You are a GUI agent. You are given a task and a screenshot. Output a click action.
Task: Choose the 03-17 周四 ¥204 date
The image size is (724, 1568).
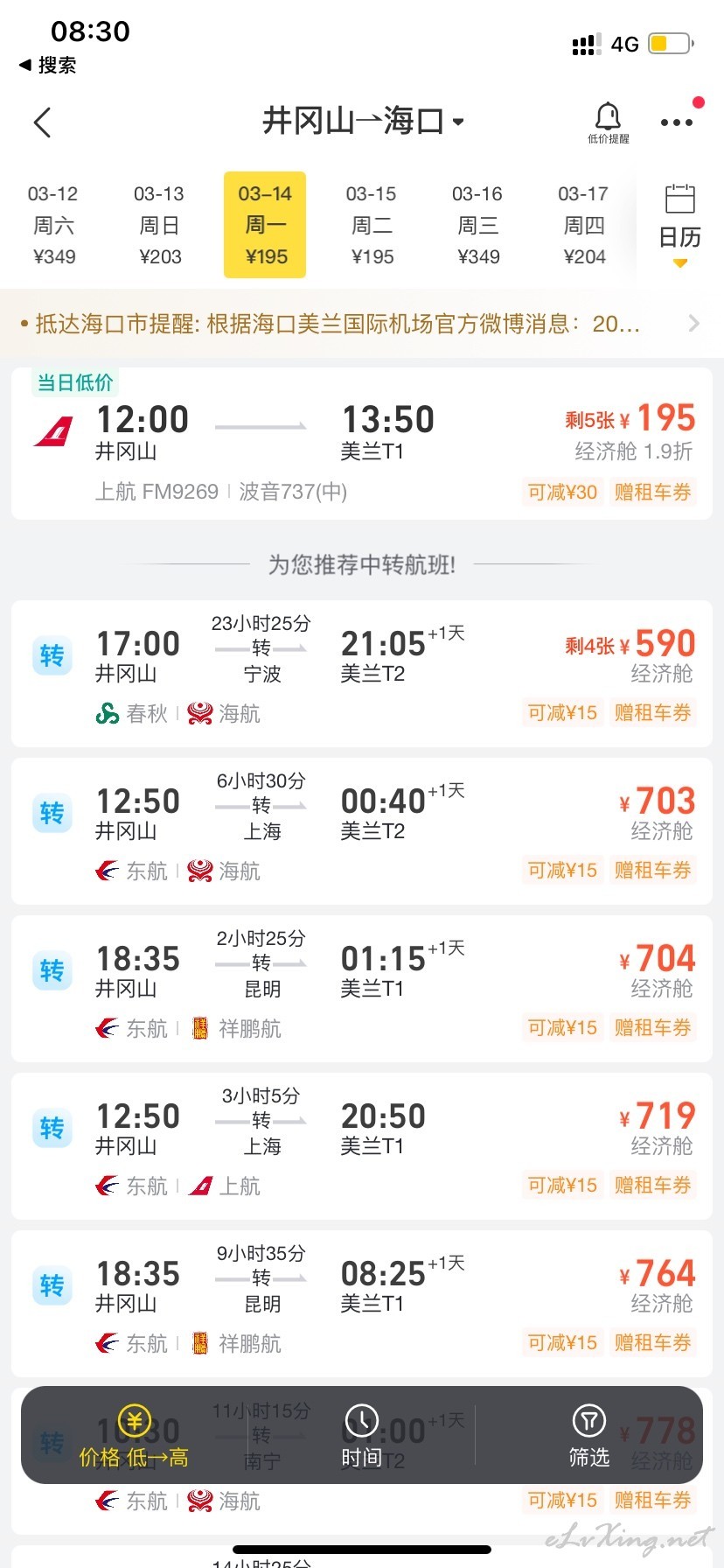(583, 225)
